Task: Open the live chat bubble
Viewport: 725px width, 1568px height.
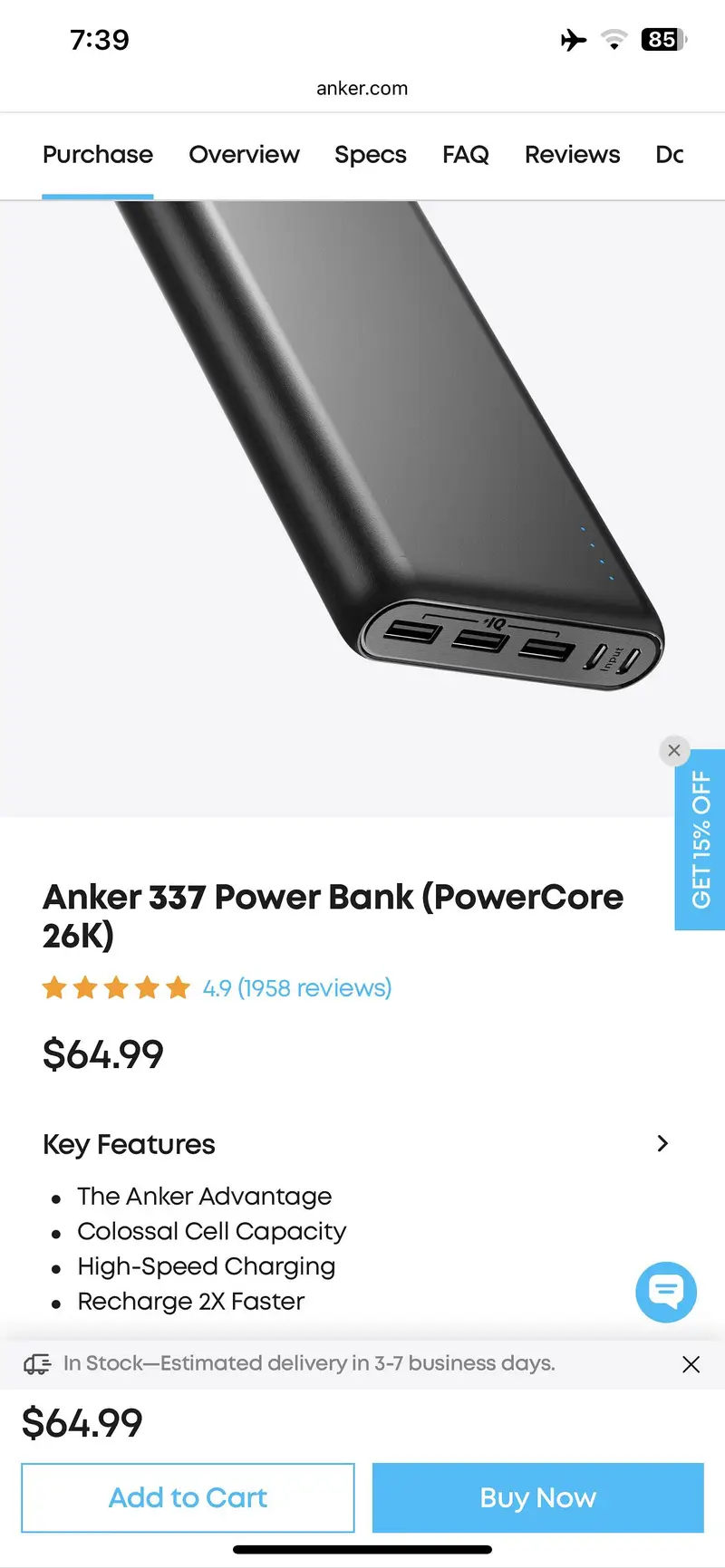Action: click(666, 1292)
